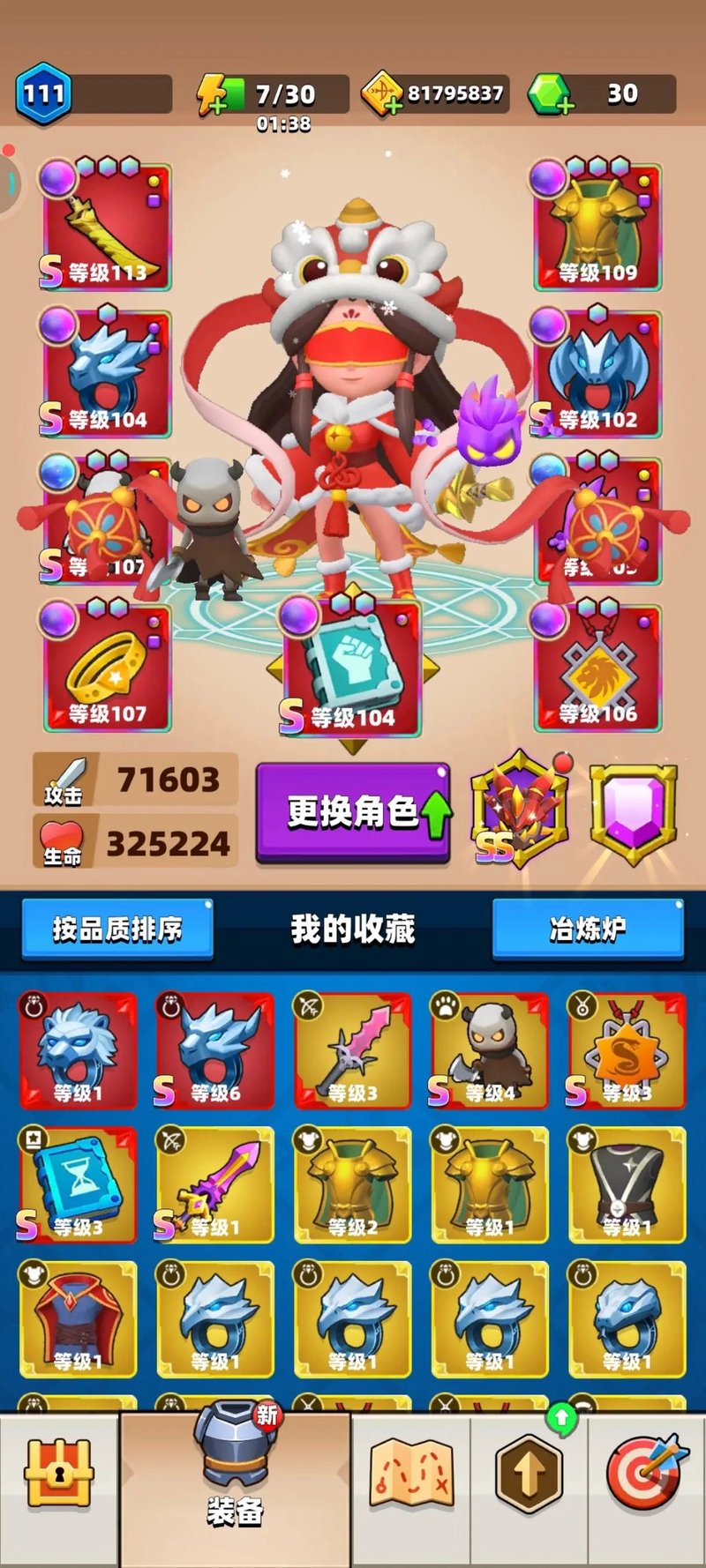Screen dimensions: 706x1568
Task: Select inventory dark vest 等级1
Action: pyautogui.click(x=627, y=1184)
